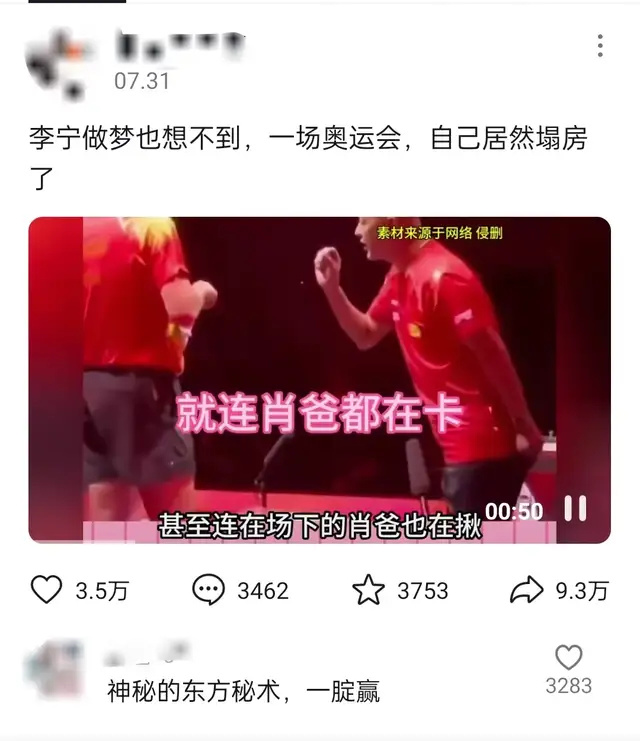640x741 pixels.
Task: Open the post author's blurred avatar
Action: point(57,64)
